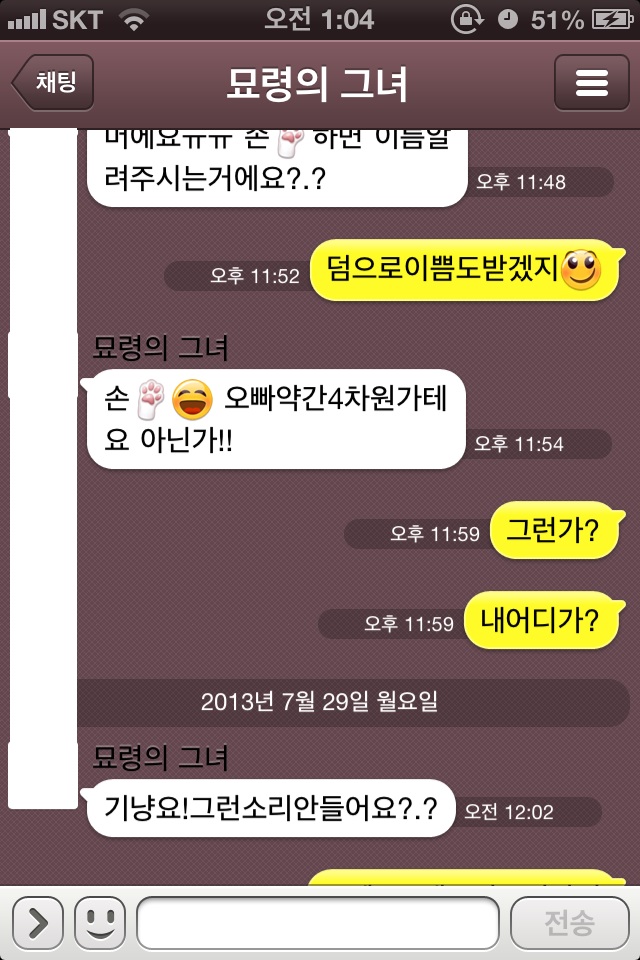The height and width of the screenshot is (960, 640).
Task: Tap the 전송 send button
Action: tap(569, 922)
